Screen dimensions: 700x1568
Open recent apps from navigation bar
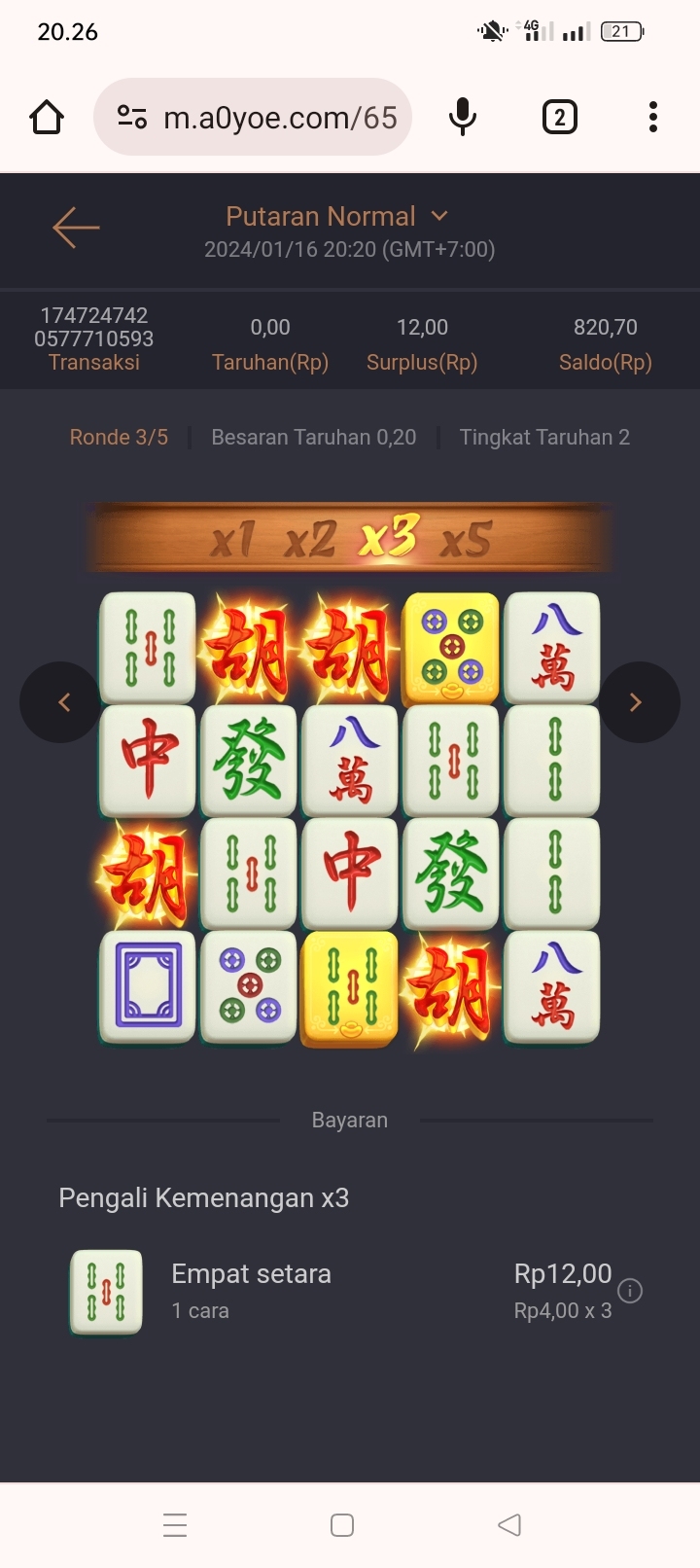tap(175, 1525)
